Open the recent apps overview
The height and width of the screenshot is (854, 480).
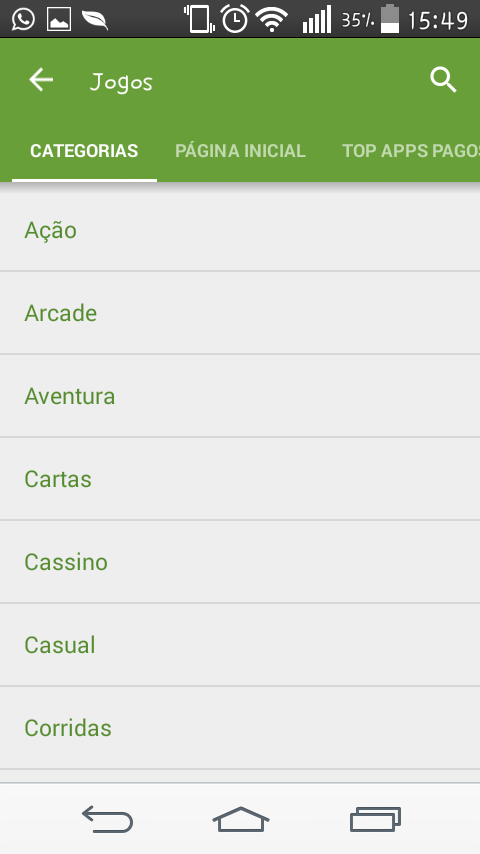[x=375, y=819]
